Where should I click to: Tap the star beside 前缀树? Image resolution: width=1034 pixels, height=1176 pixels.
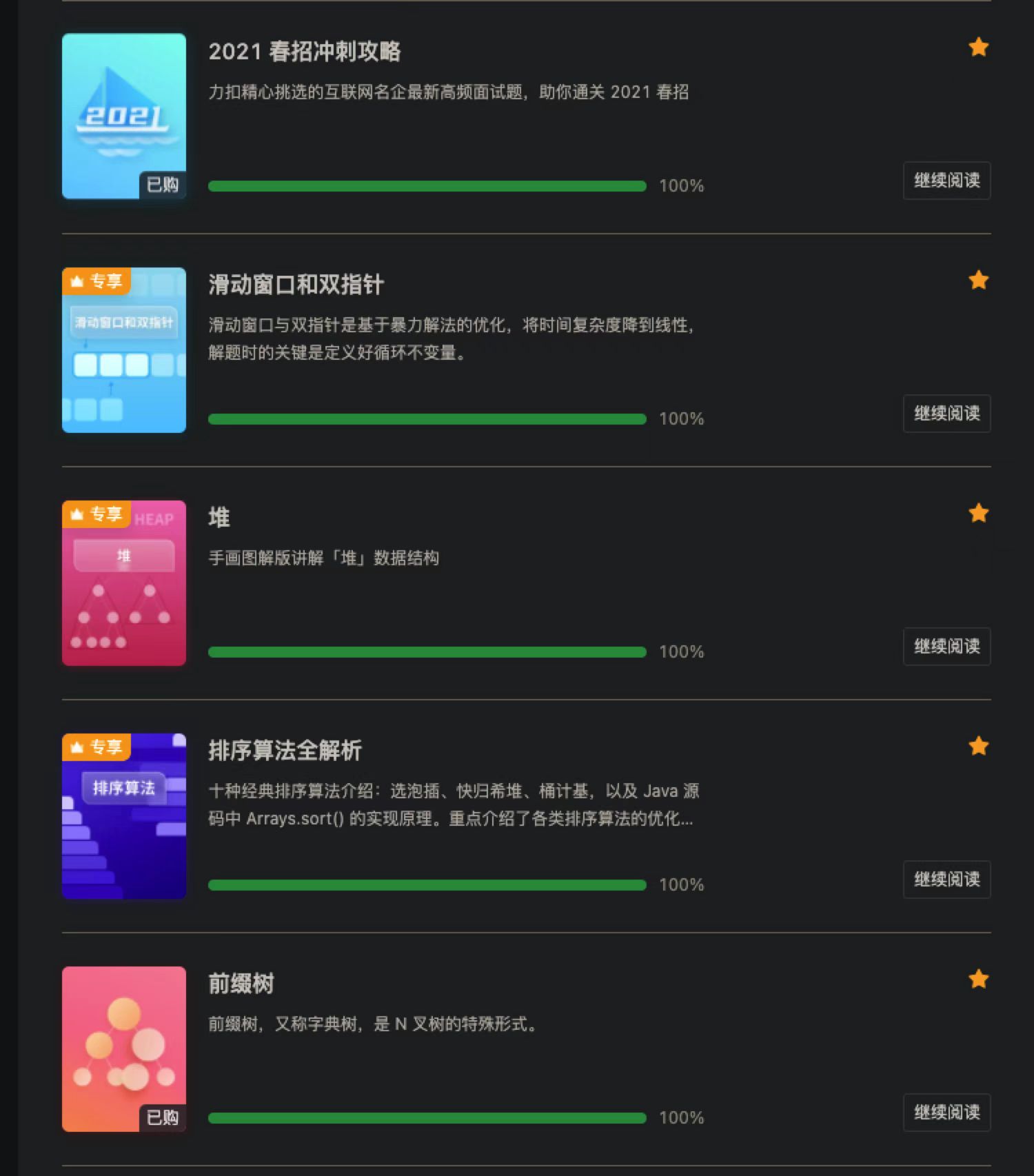978,980
